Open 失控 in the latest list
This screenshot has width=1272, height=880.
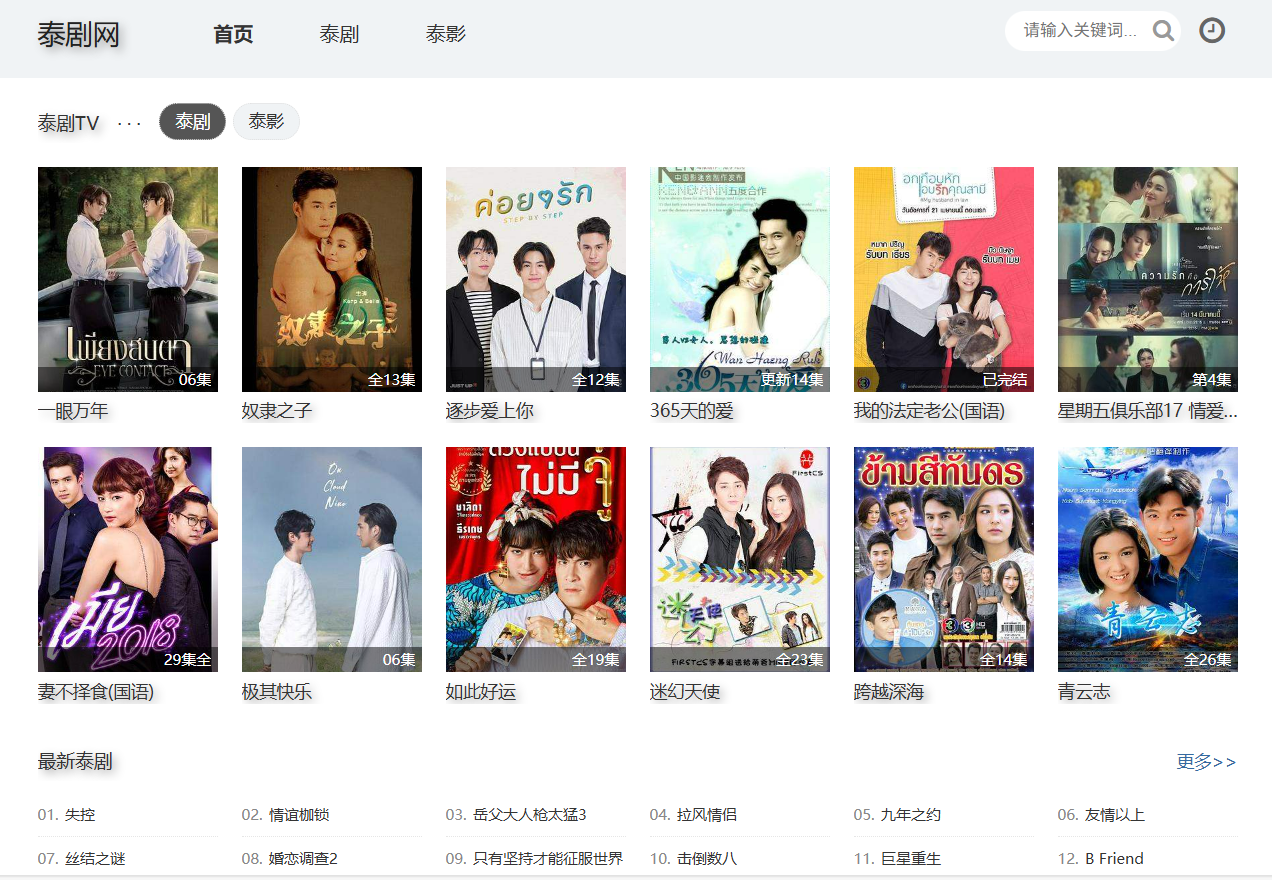pos(80,815)
